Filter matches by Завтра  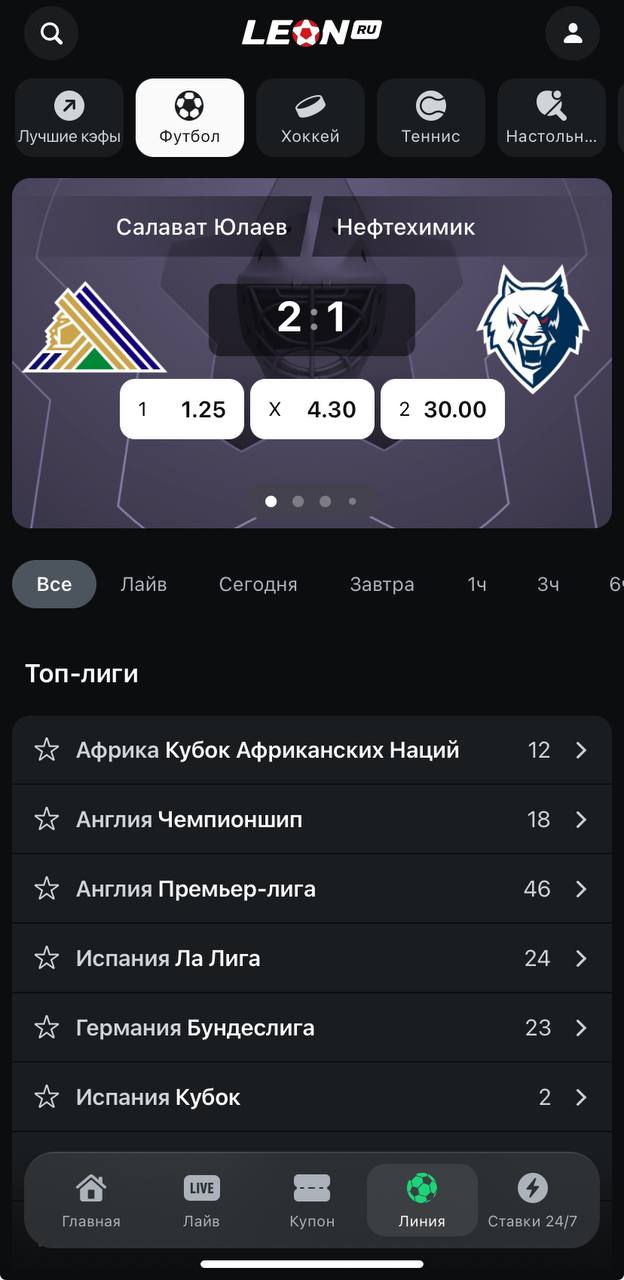click(x=382, y=584)
